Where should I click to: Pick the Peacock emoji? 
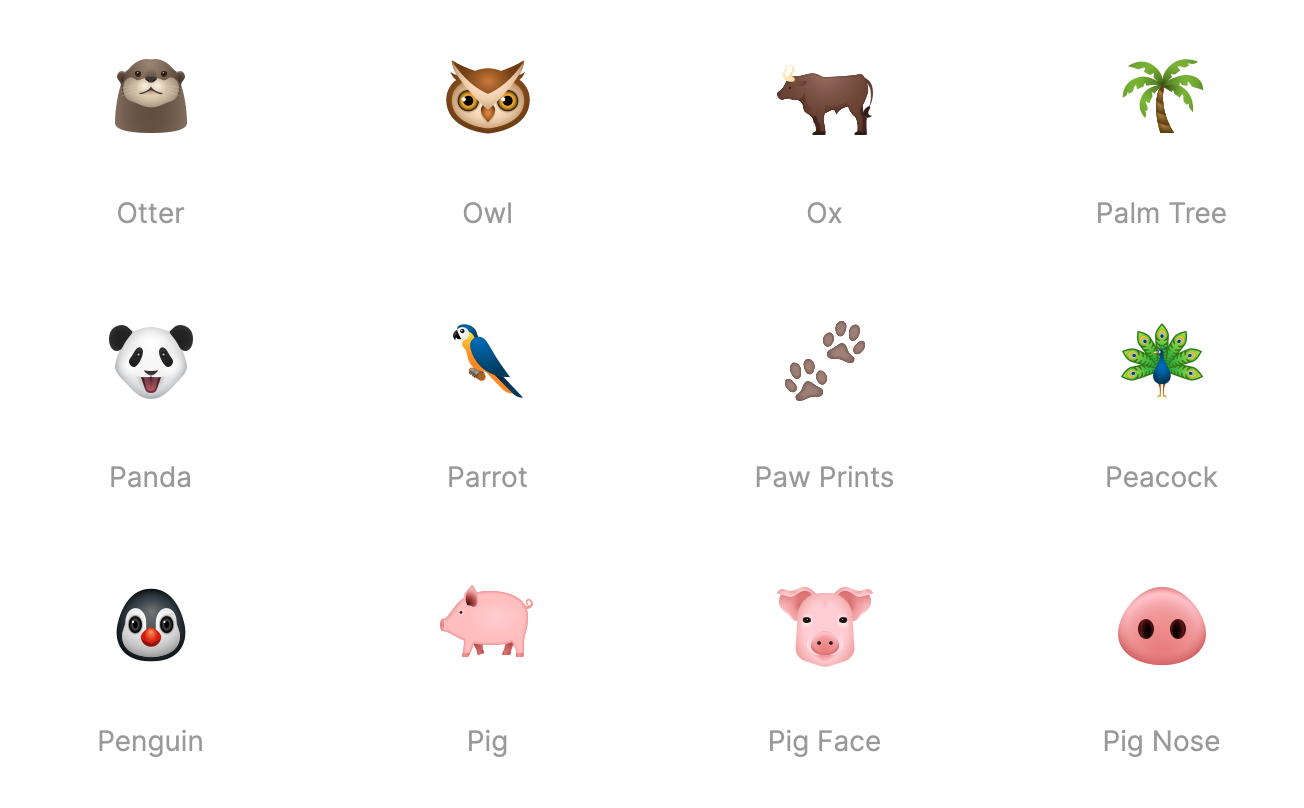(1161, 361)
